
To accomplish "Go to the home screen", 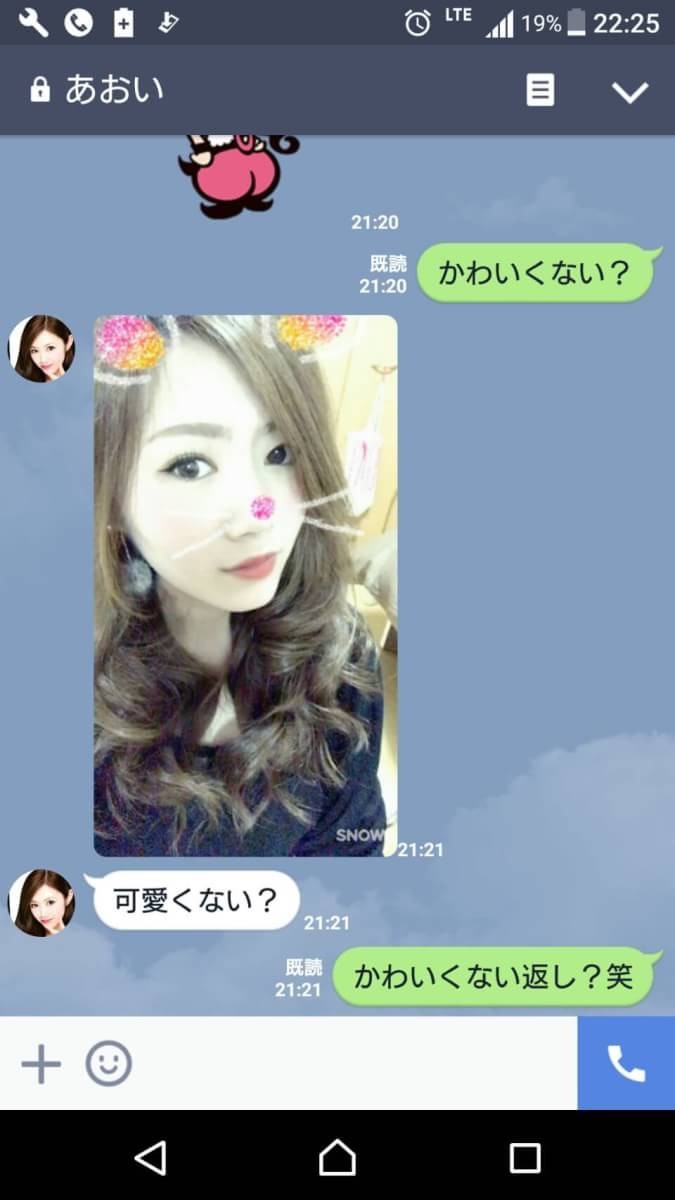I will pyautogui.click(x=337, y=1158).
